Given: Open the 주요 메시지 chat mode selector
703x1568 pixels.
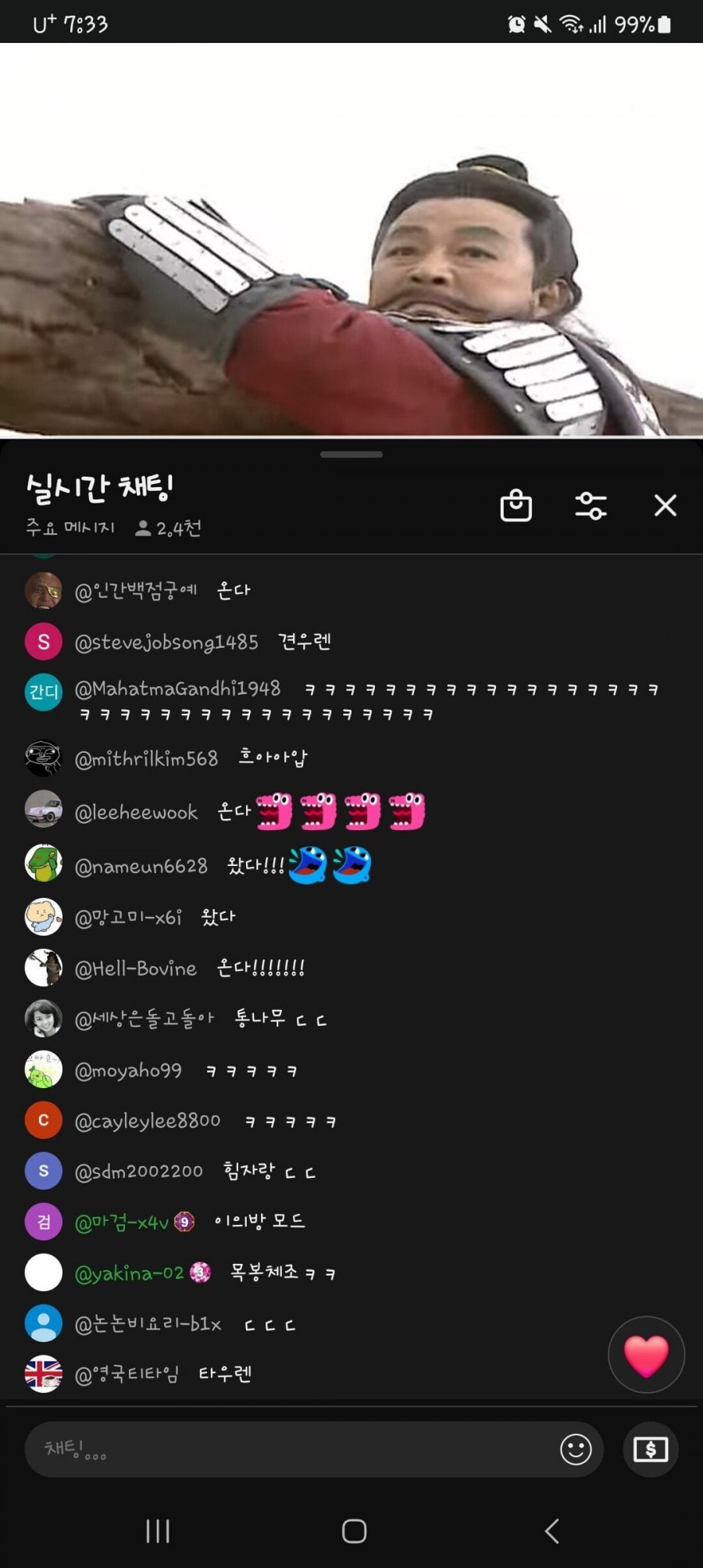Looking at the screenshot, I should tap(70, 528).
